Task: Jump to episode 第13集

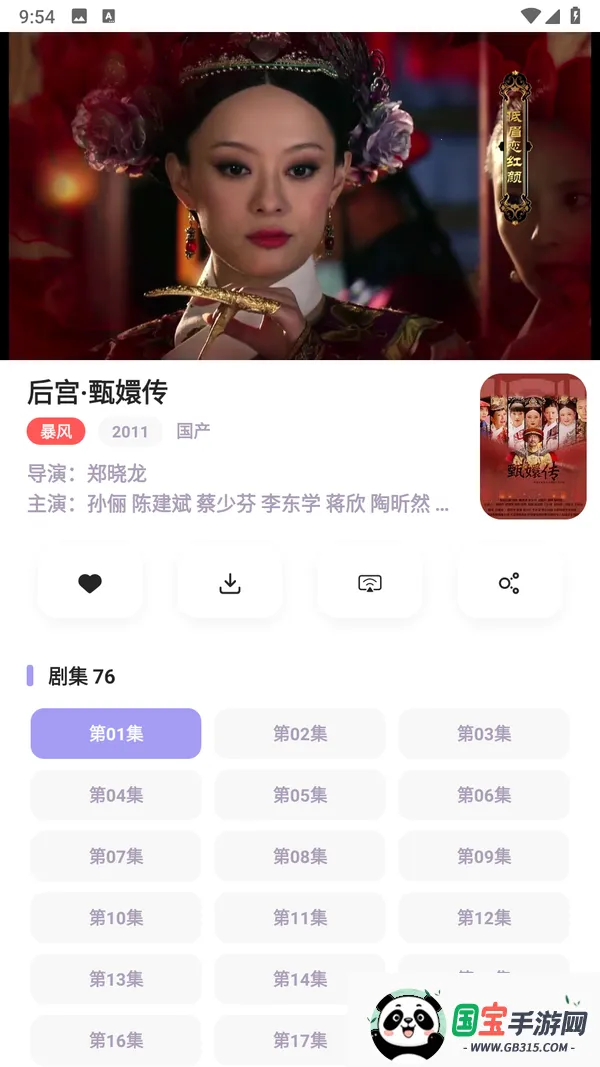Action: 116,979
